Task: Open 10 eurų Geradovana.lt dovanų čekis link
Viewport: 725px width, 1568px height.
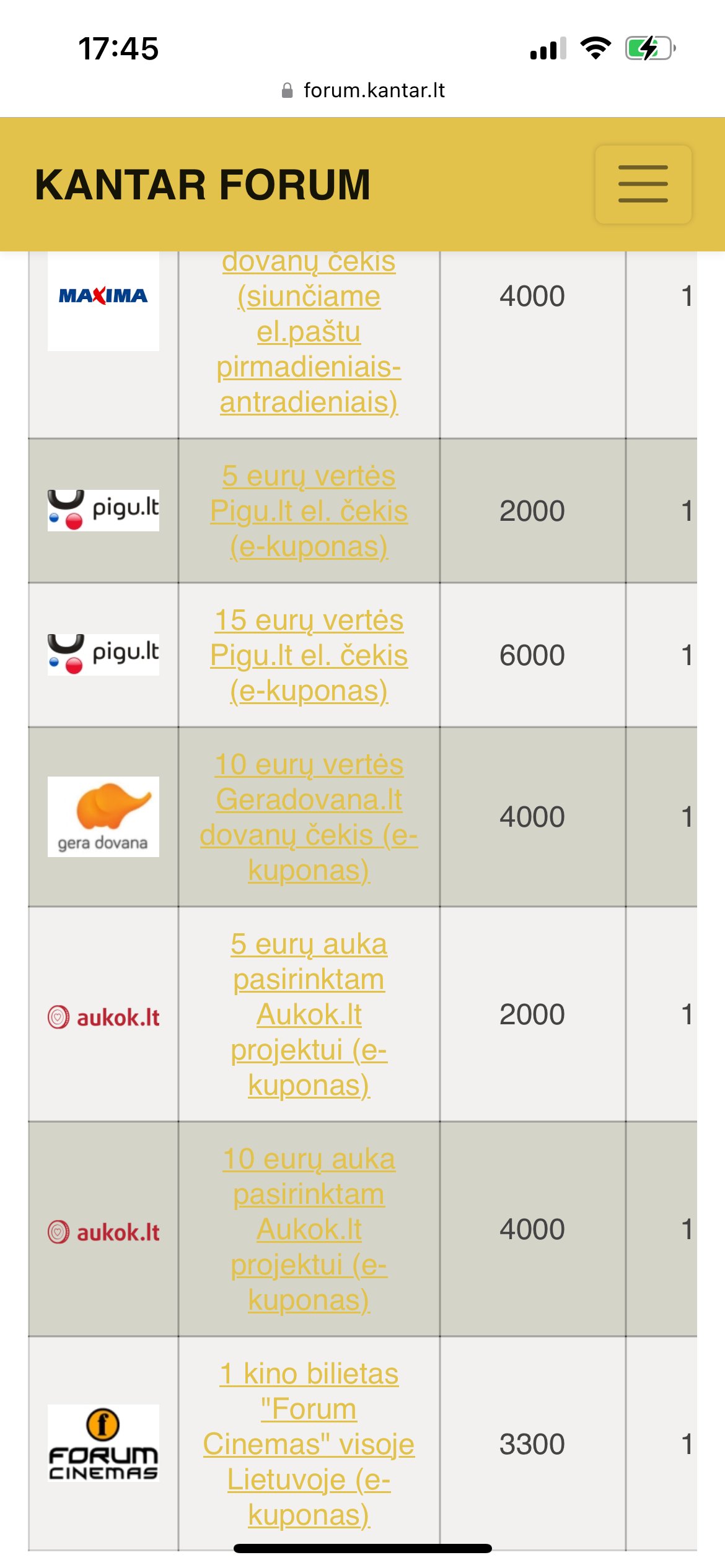Action: coord(309,817)
